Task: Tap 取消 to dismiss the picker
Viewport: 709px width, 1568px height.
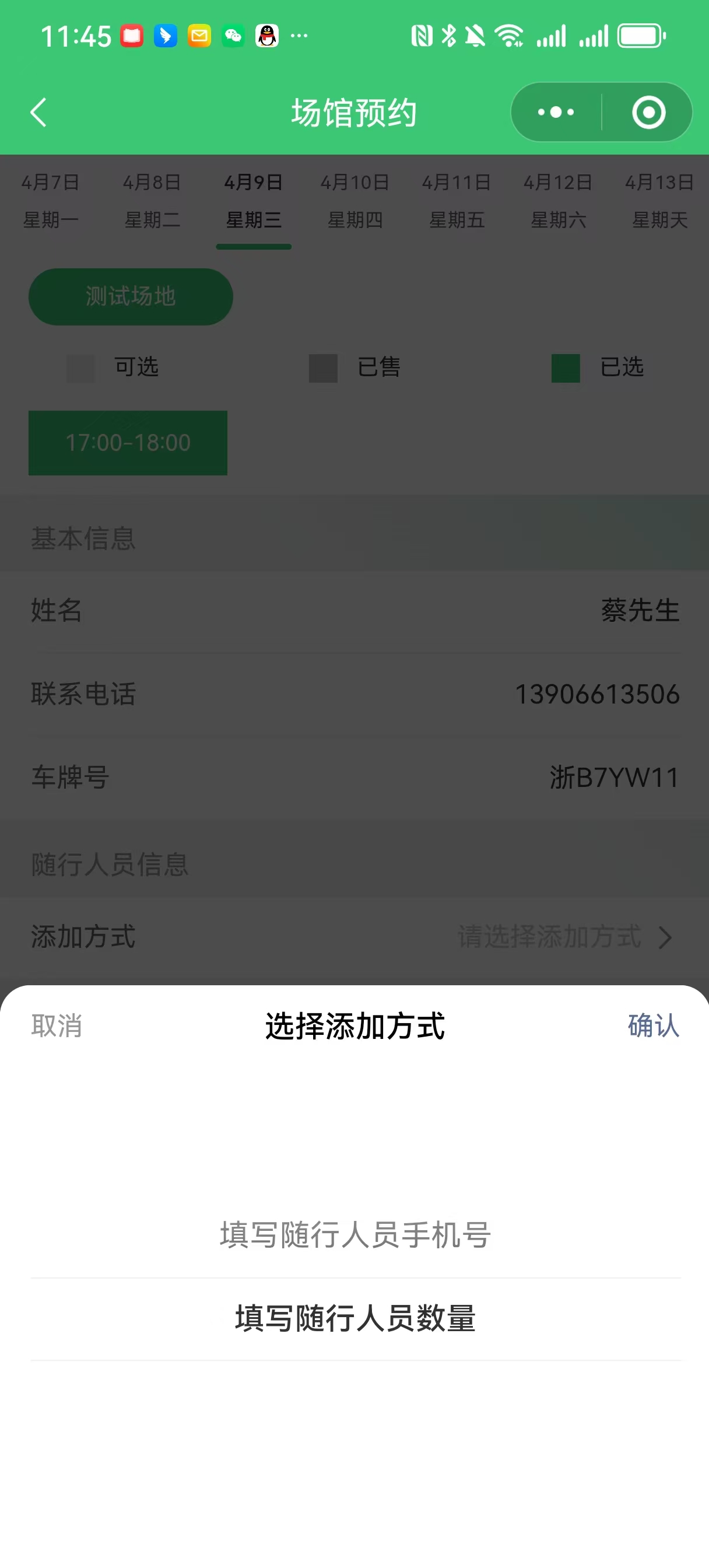Action: pos(57,1025)
